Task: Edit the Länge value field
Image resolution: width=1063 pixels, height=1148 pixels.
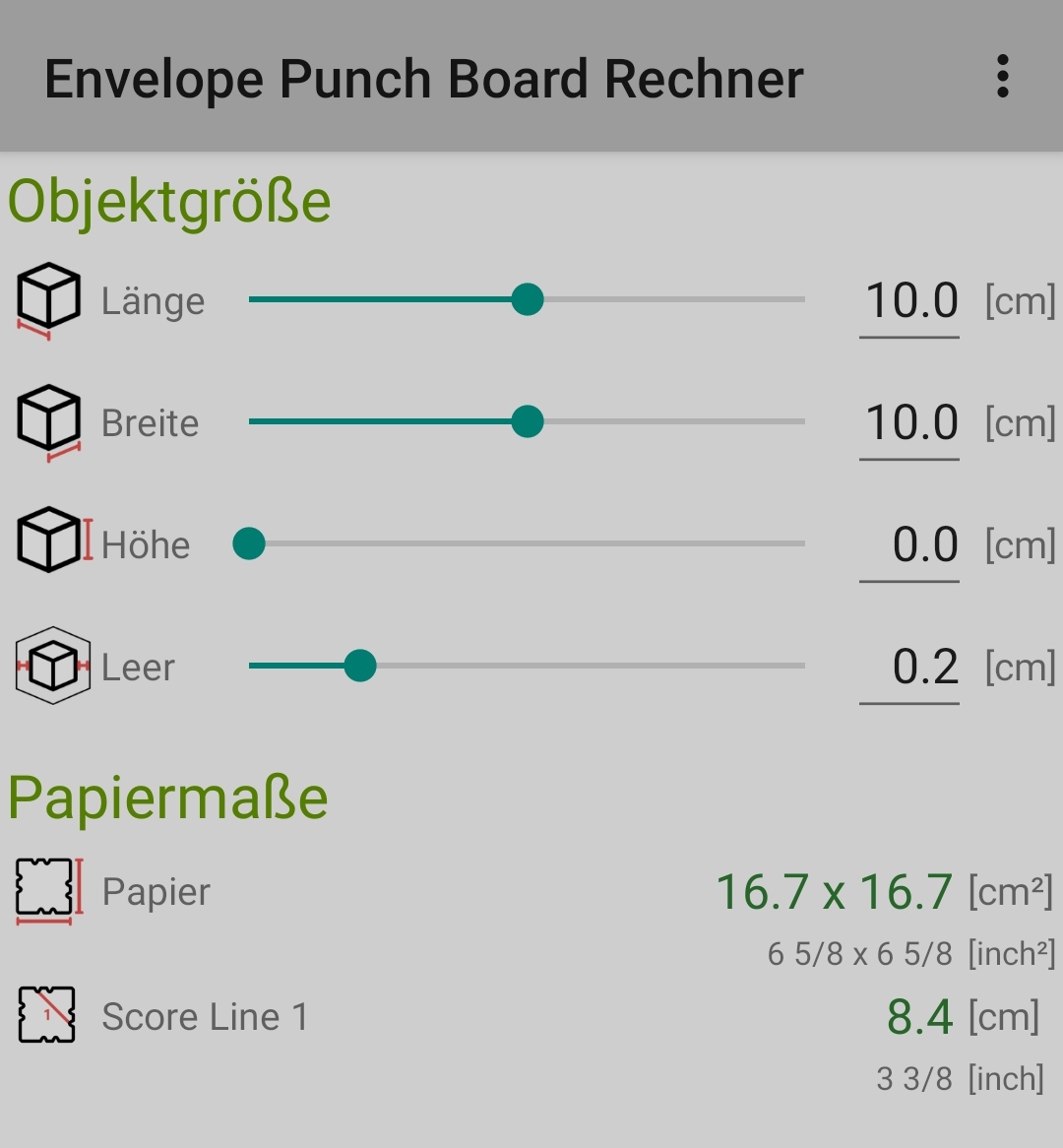Action: click(909, 301)
